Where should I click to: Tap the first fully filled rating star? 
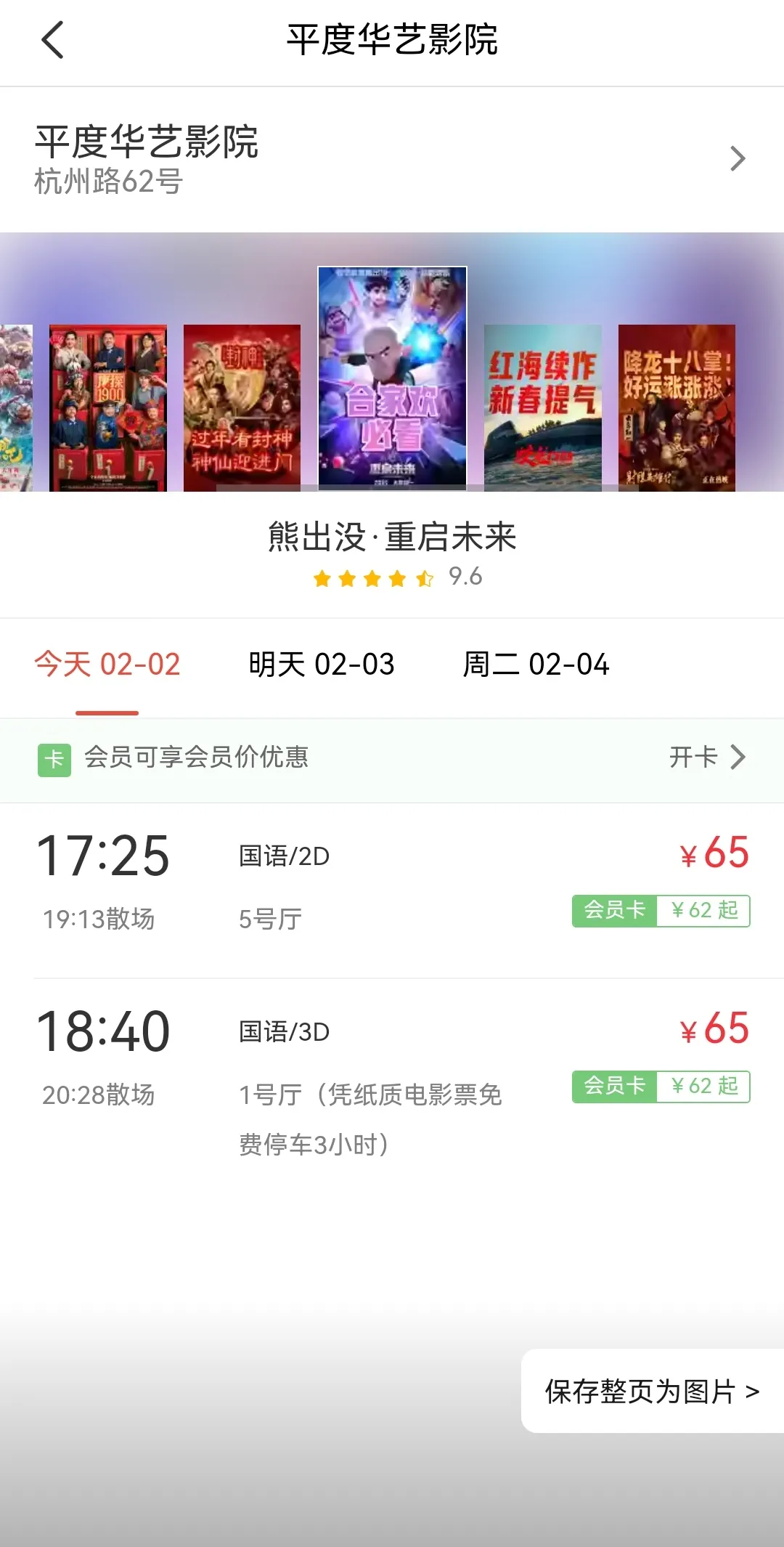point(321,577)
